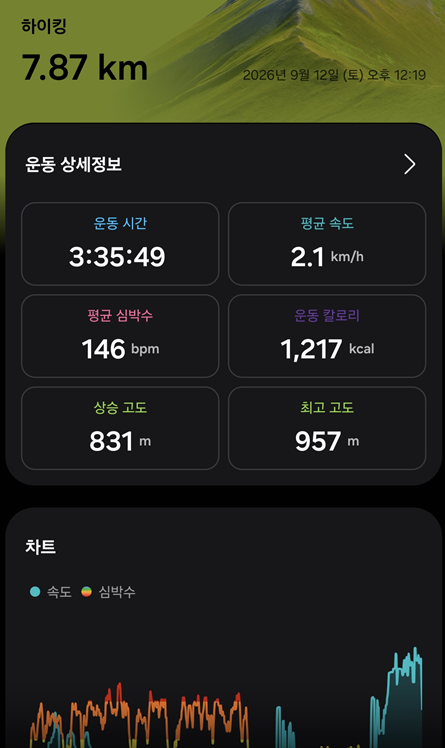Open the 차트 speed and heart rate chart

point(223,628)
